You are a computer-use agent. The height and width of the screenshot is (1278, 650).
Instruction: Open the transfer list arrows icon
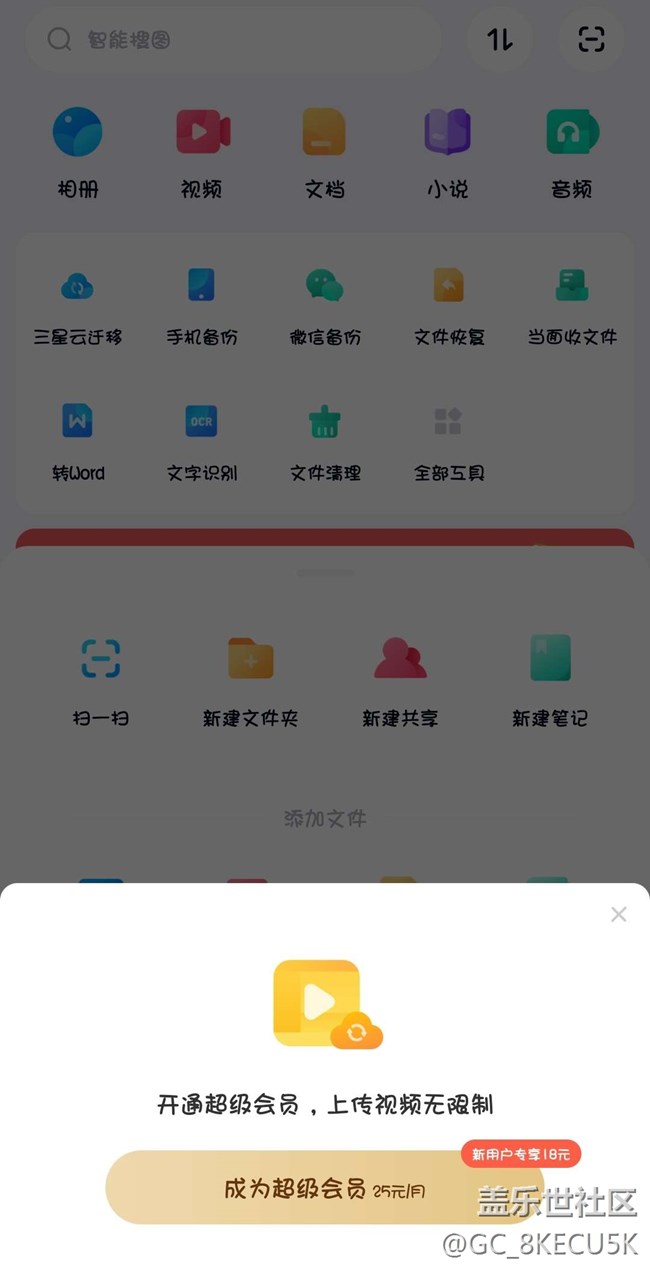[500, 40]
